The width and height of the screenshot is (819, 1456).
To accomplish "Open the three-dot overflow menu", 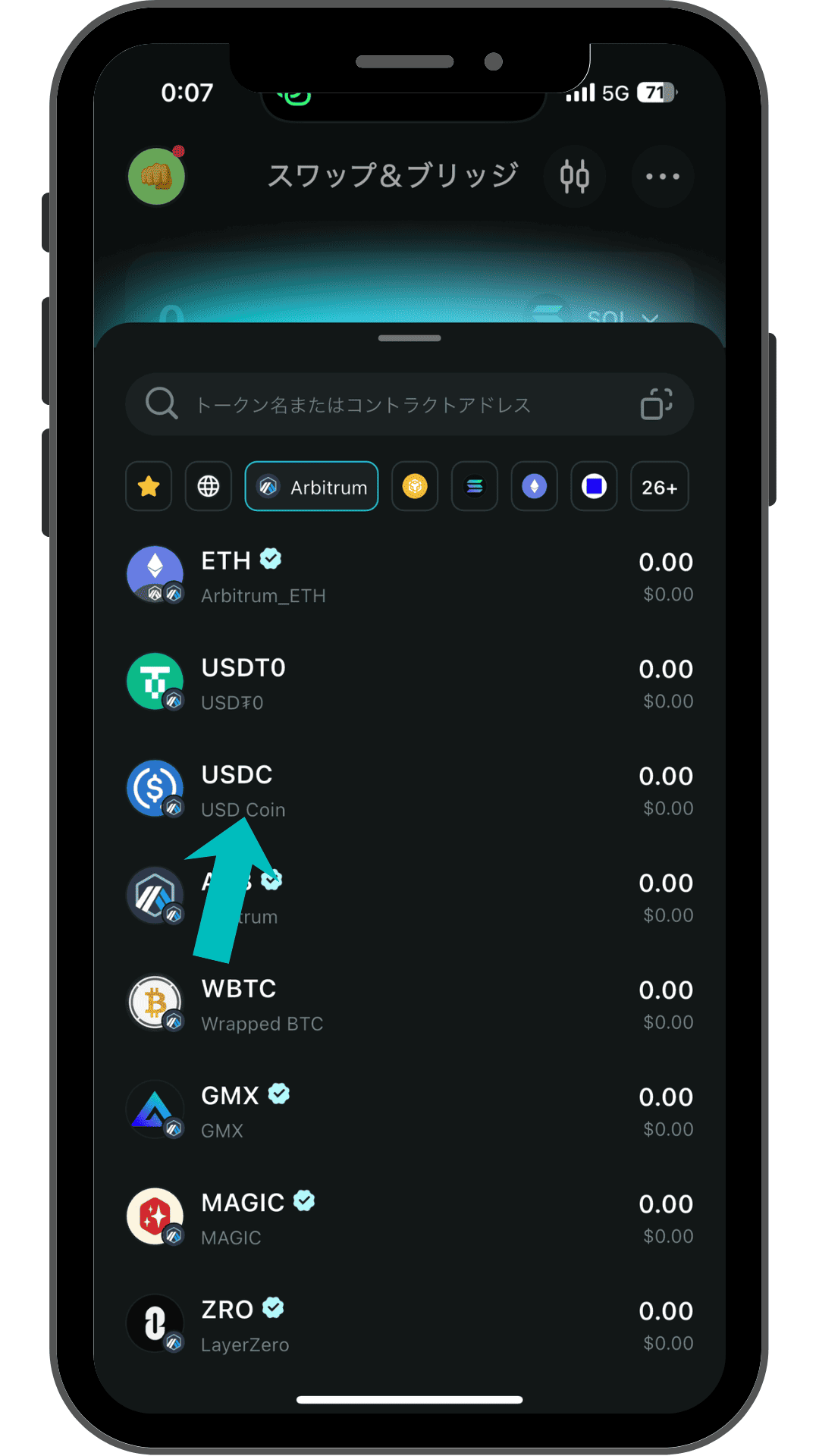I will tap(662, 177).
